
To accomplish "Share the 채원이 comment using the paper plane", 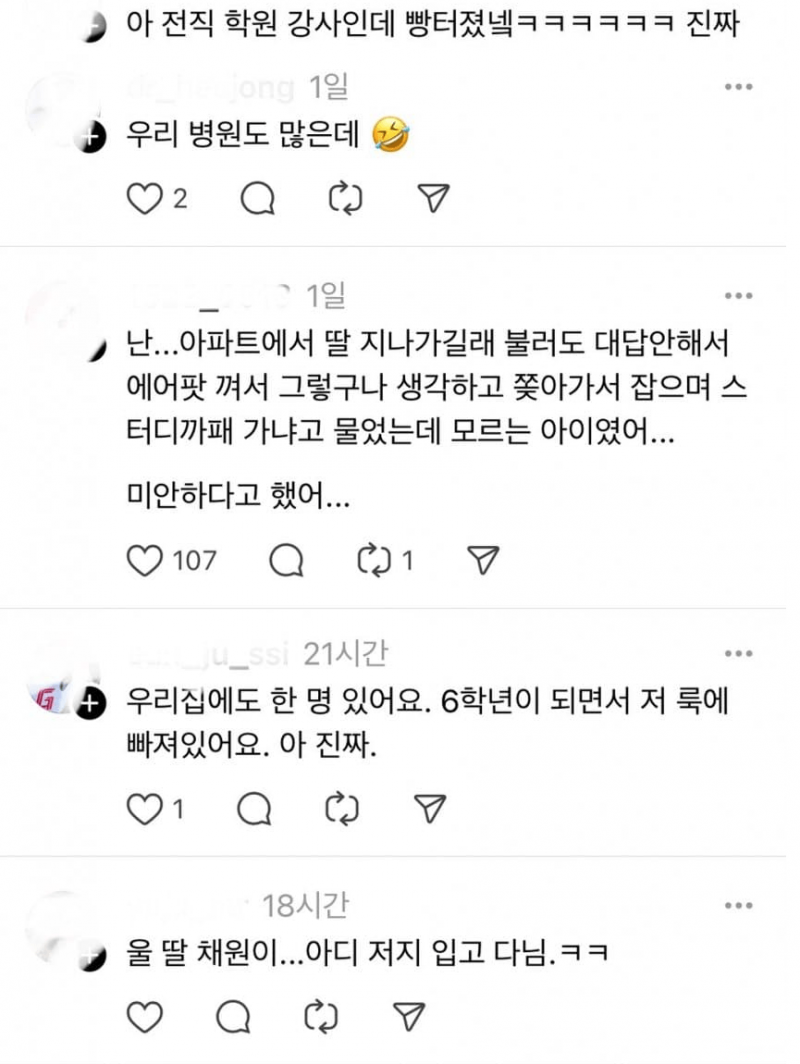I will click(407, 1015).
